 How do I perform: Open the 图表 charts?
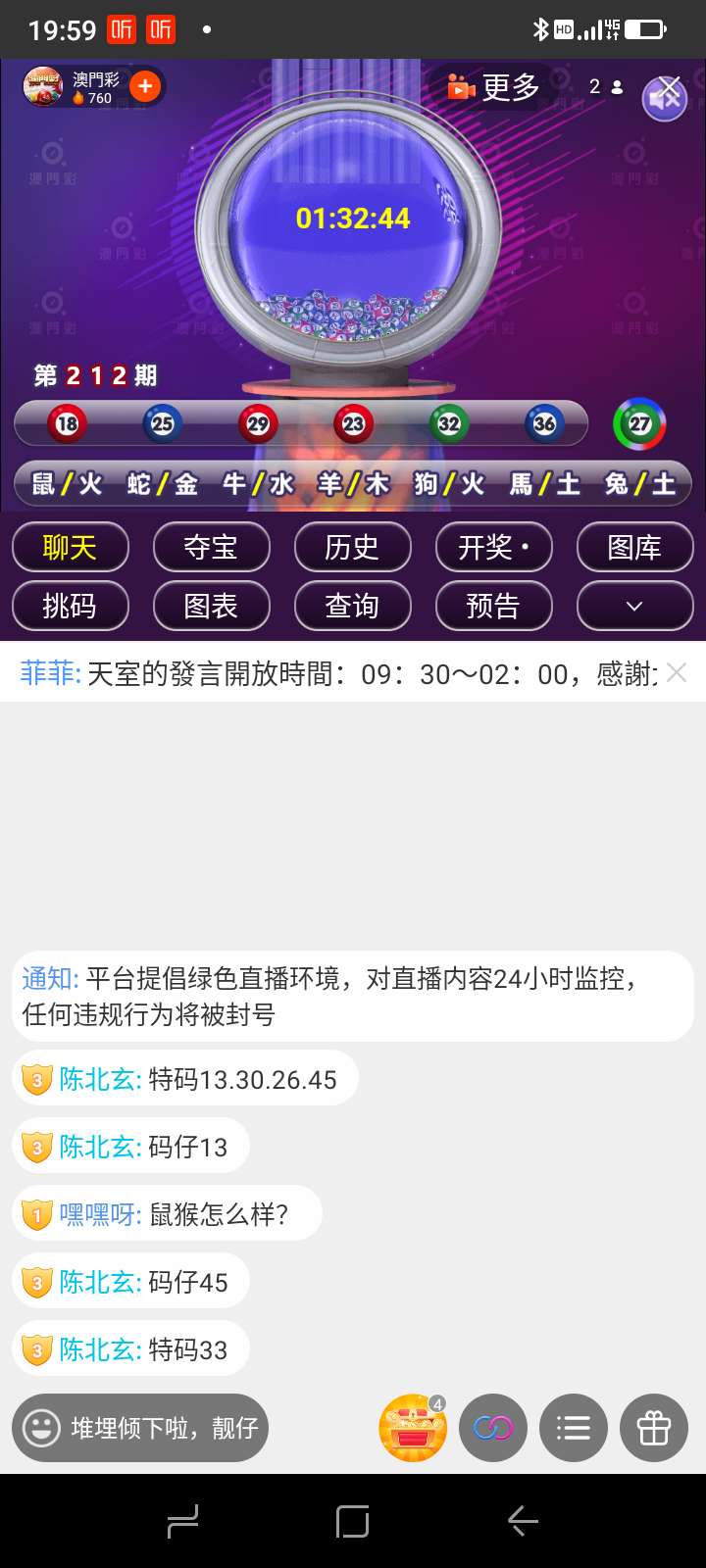(211, 606)
